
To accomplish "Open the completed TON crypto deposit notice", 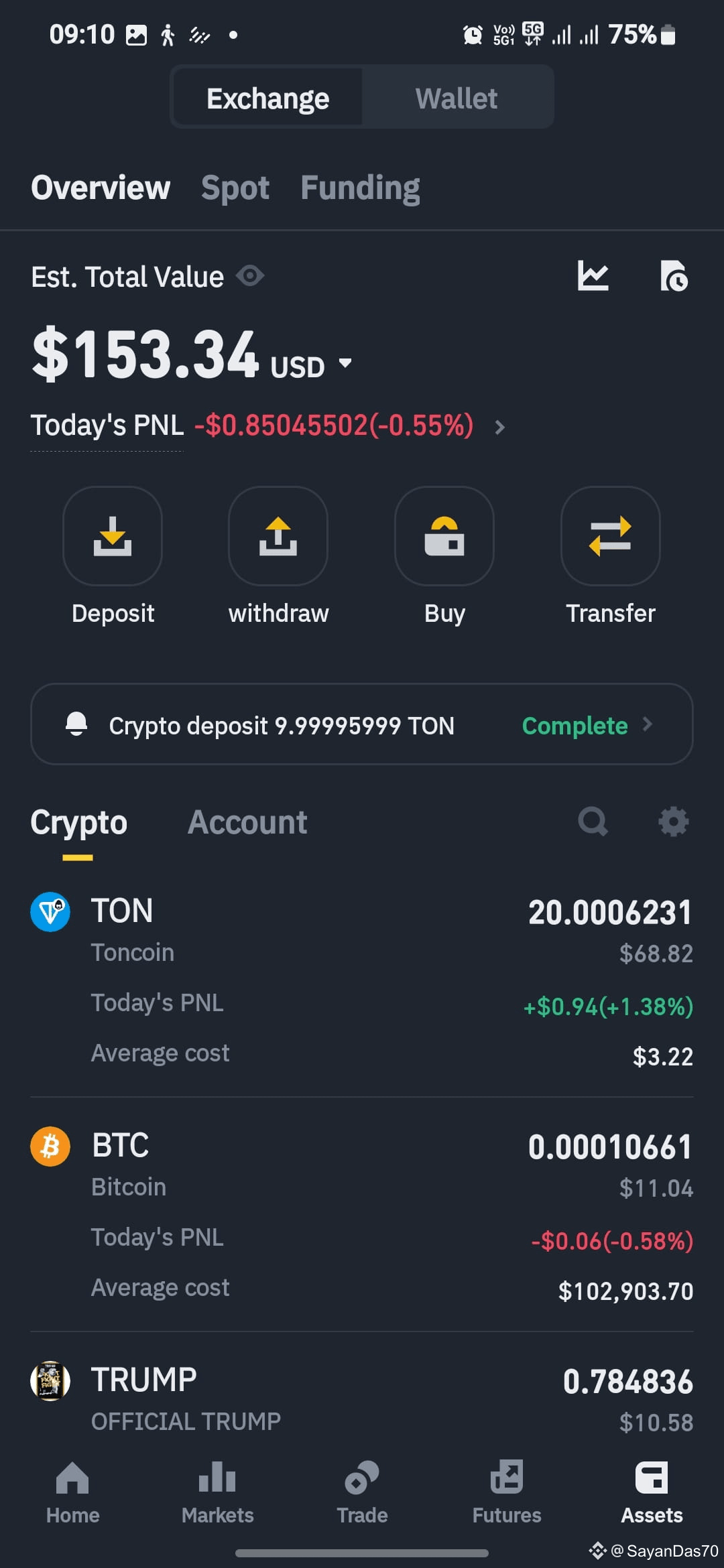I will click(x=362, y=724).
